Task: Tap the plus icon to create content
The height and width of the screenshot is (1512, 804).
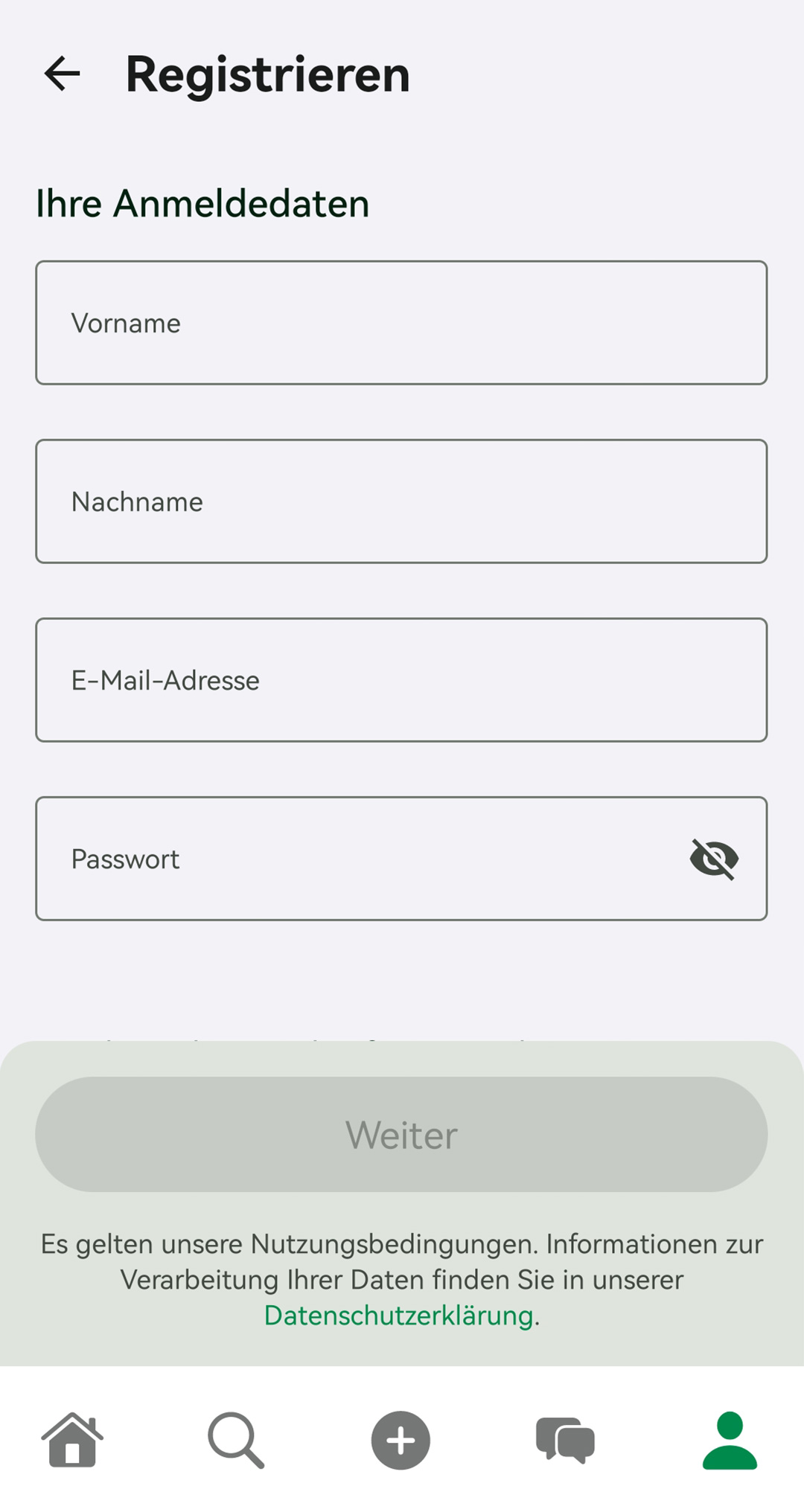Action: coord(400,1440)
